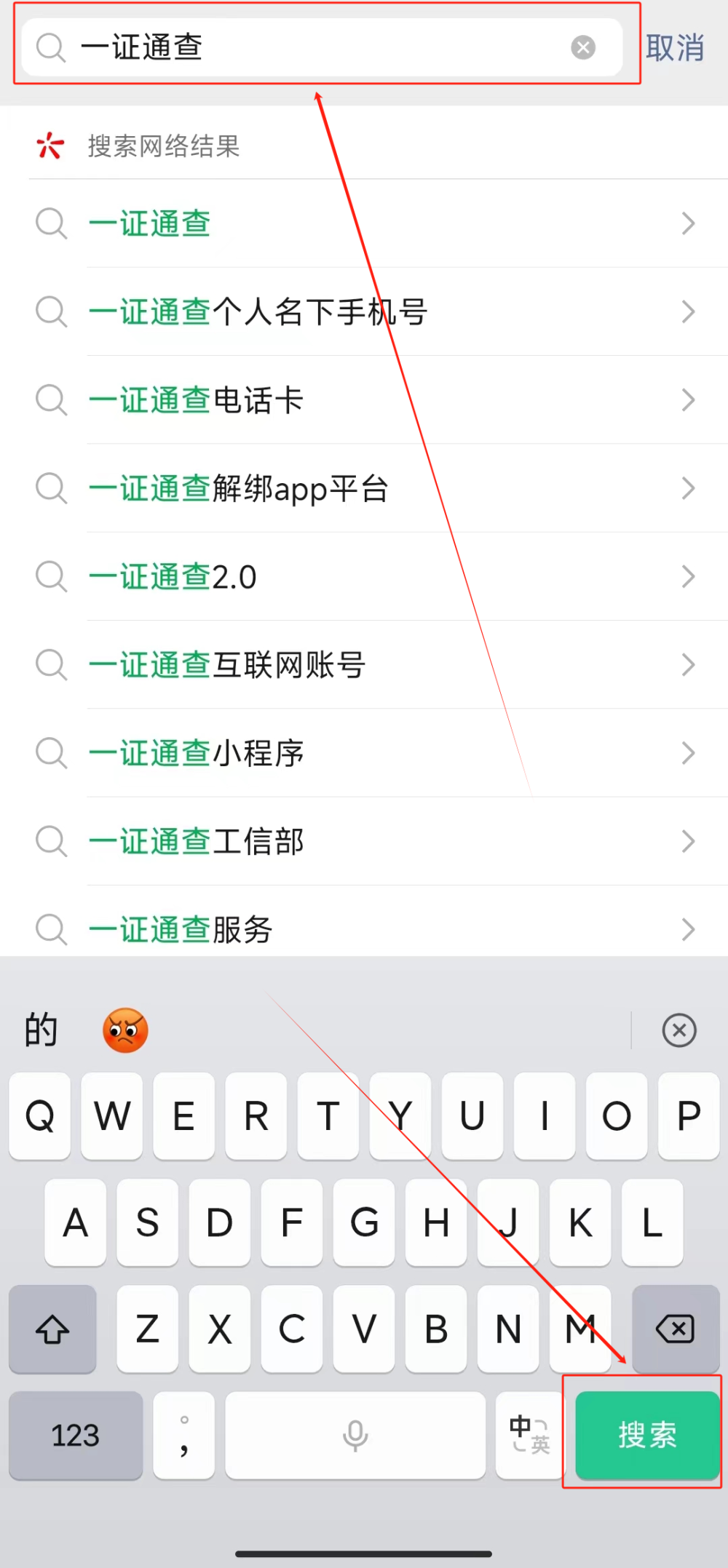Pick the candidate word 的
This screenshot has height=1568, width=728.
click(41, 1030)
